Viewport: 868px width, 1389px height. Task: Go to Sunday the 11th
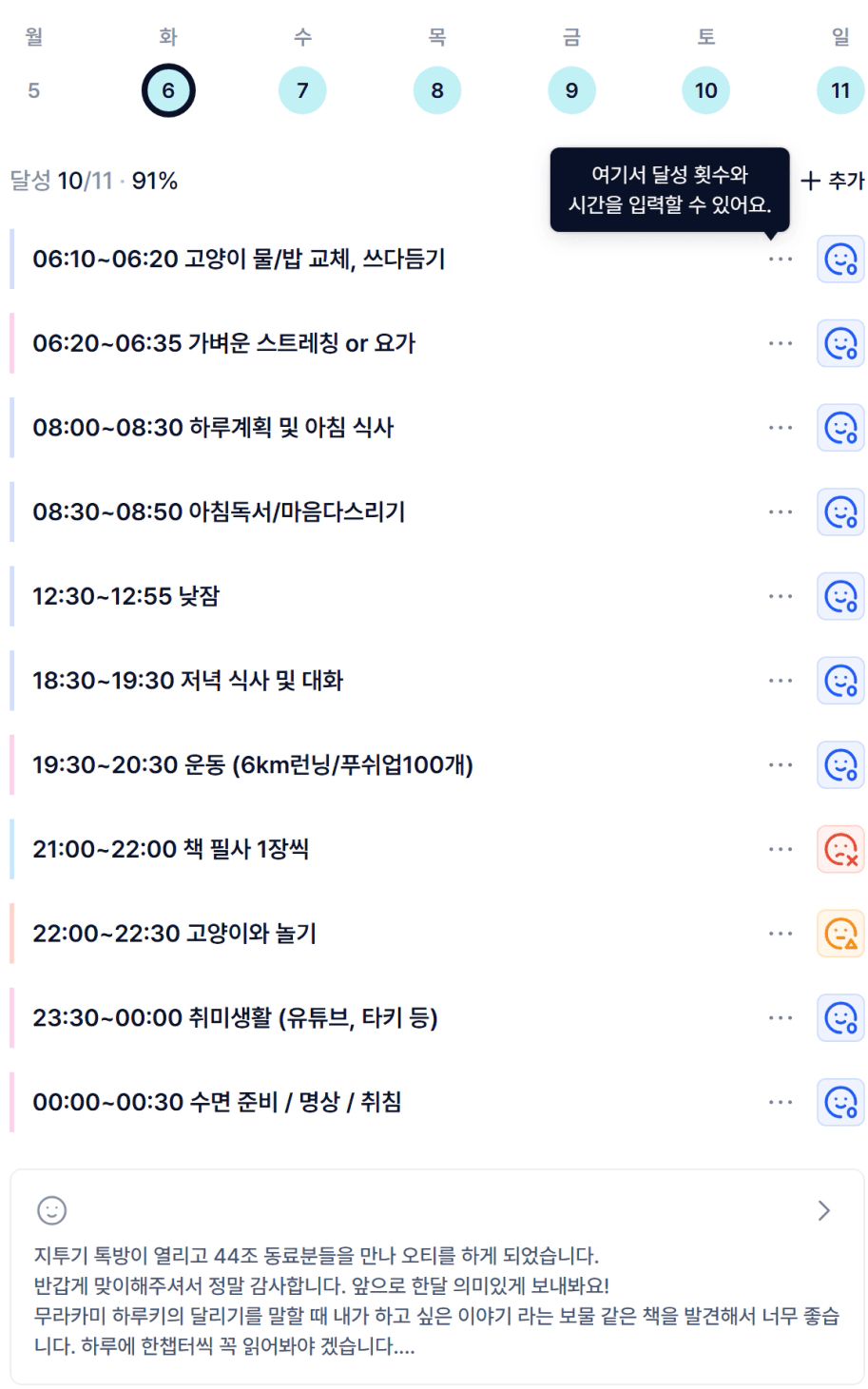tap(840, 91)
